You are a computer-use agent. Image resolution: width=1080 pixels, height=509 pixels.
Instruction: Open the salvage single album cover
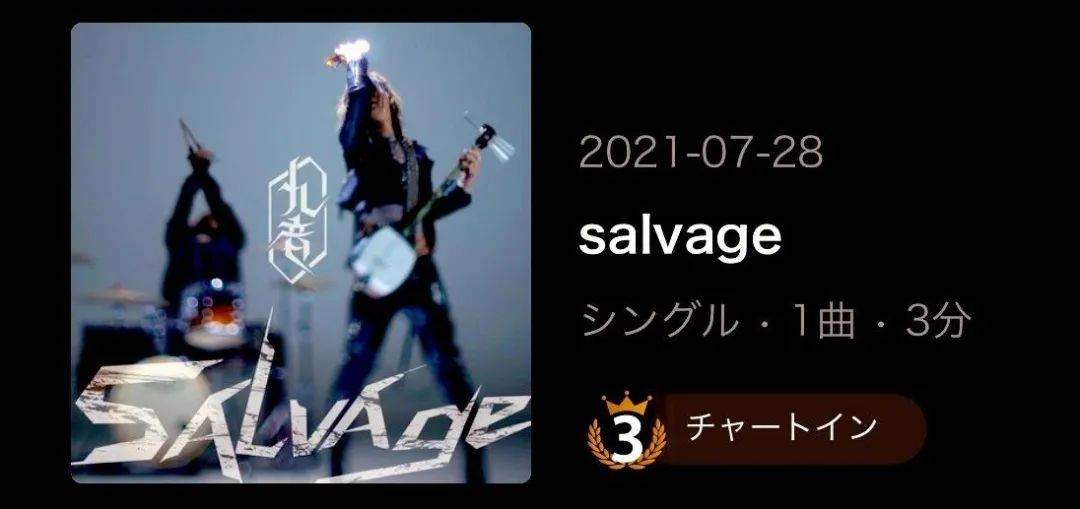pyautogui.click(x=300, y=254)
